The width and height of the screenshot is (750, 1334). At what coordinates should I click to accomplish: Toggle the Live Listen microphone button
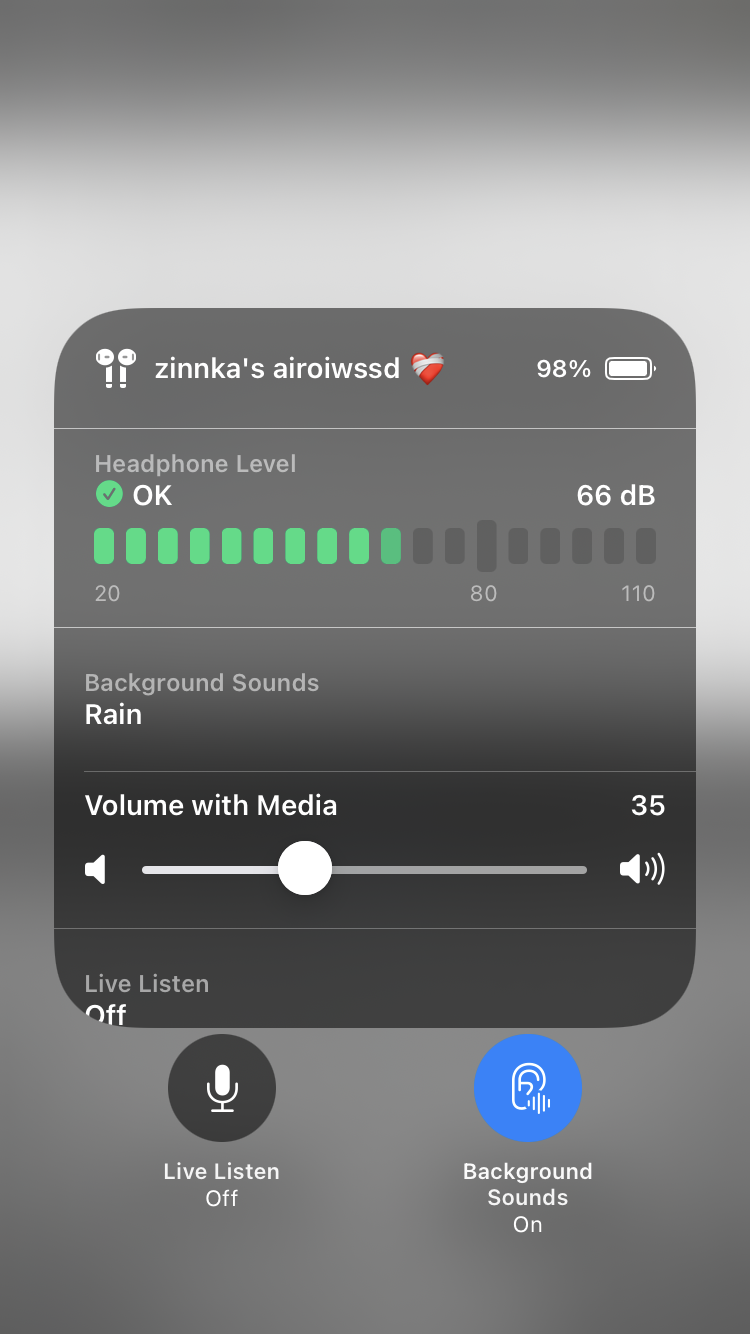[221, 1088]
